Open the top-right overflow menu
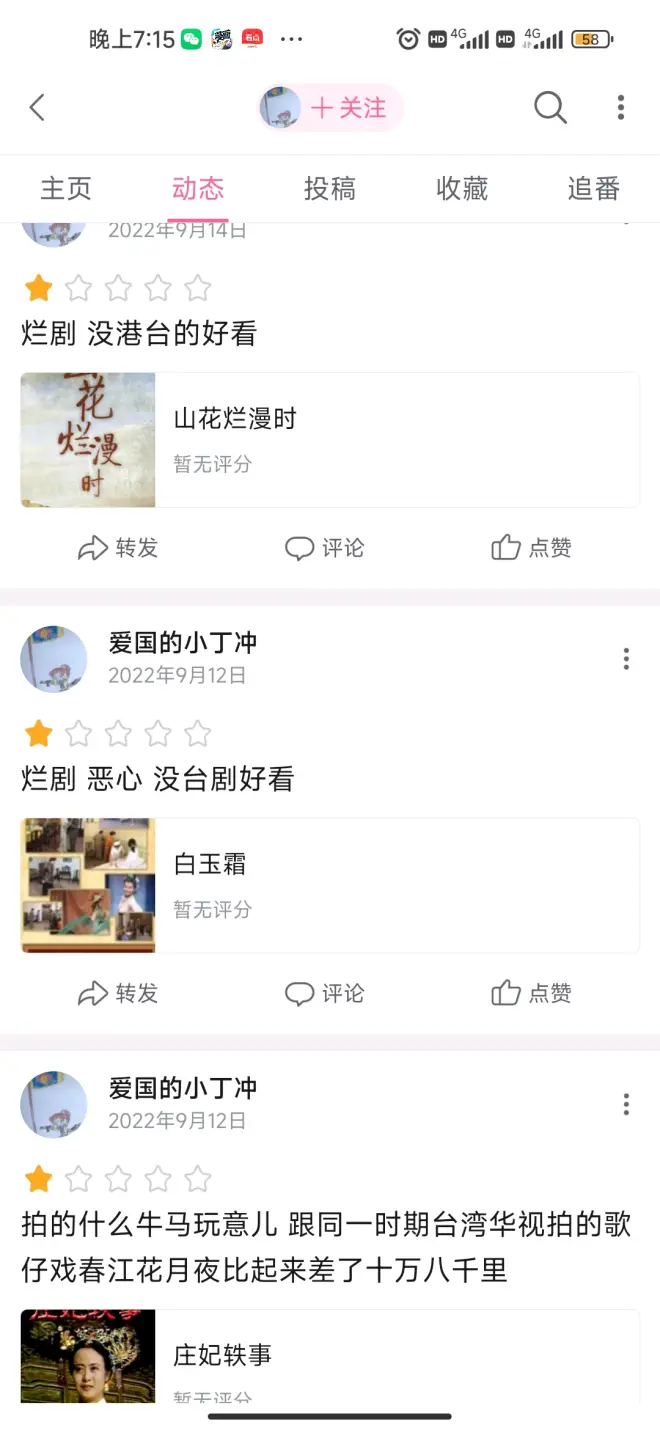 coord(621,108)
